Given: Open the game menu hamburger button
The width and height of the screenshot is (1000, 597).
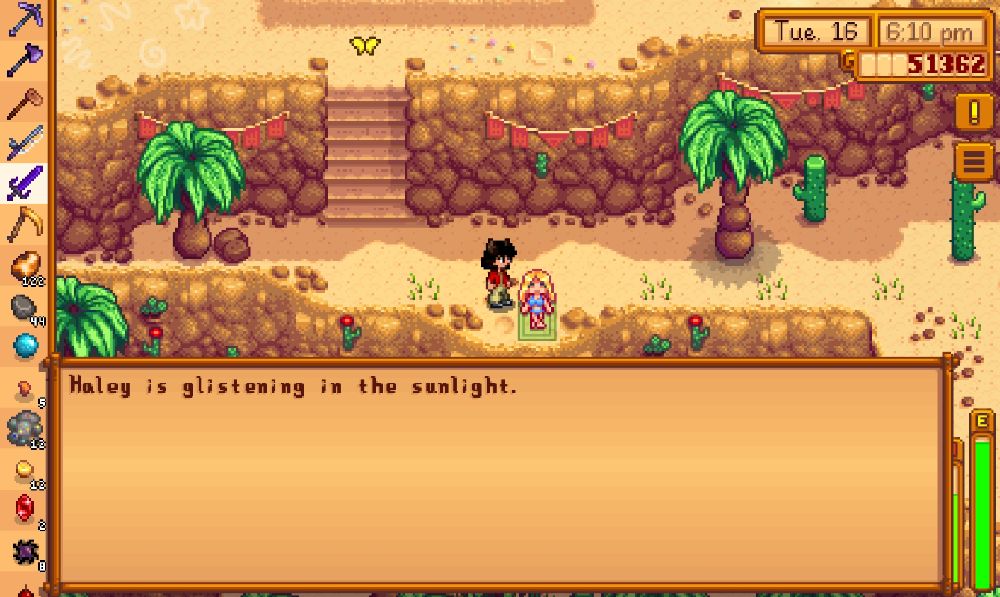Looking at the screenshot, I should [x=973, y=160].
